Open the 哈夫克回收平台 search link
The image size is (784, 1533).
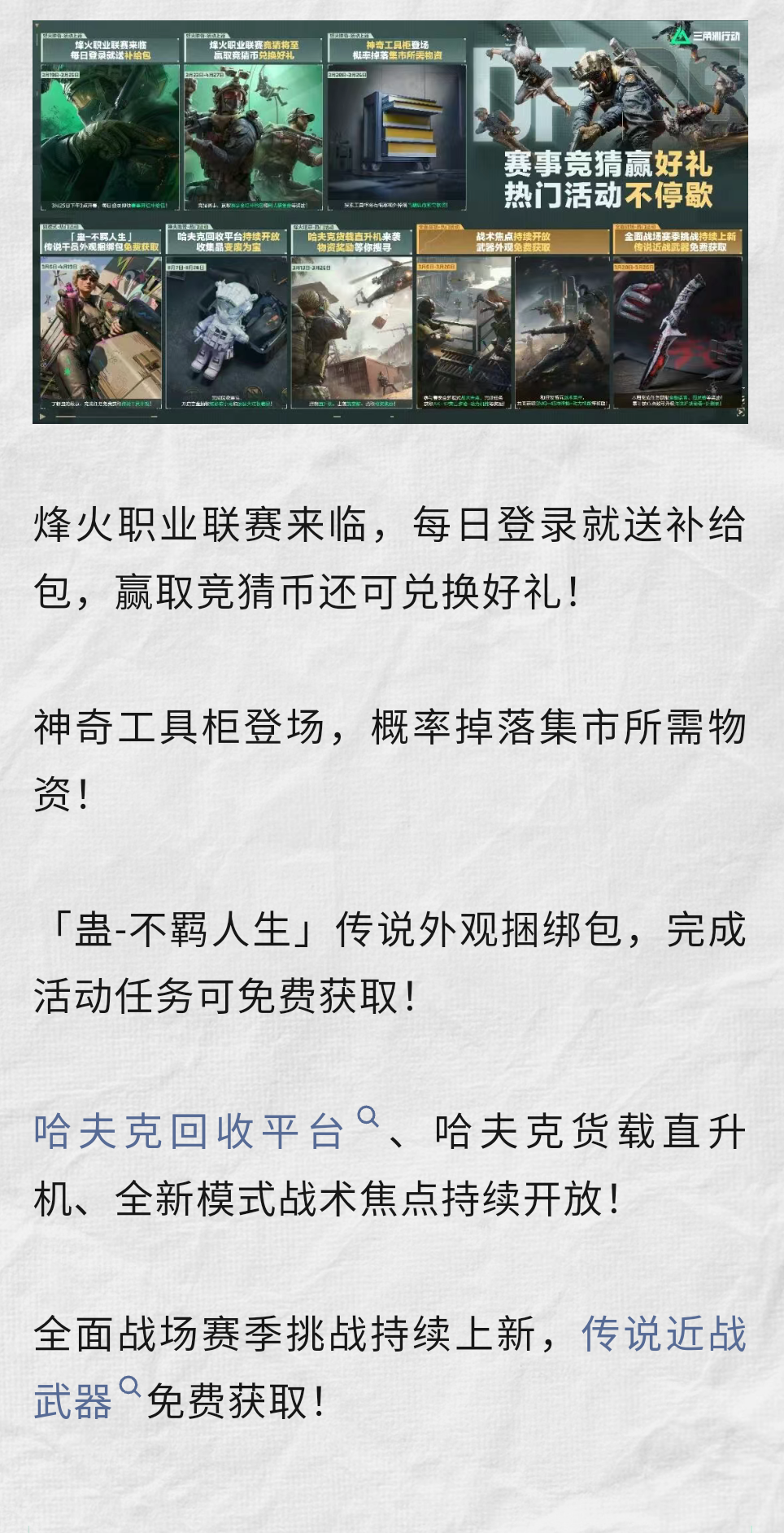(x=189, y=1131)
